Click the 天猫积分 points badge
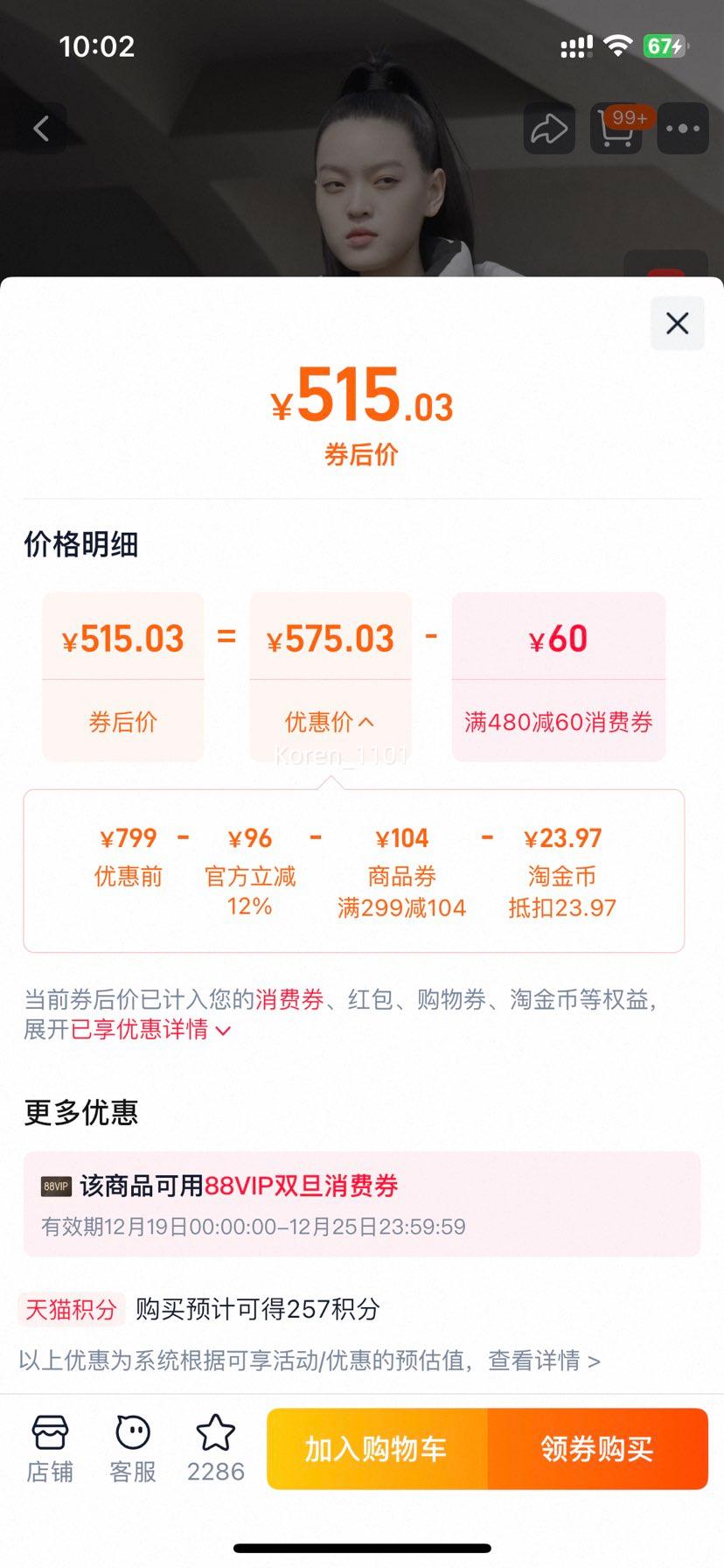 pyautogui.click(x=71, y=1309)
